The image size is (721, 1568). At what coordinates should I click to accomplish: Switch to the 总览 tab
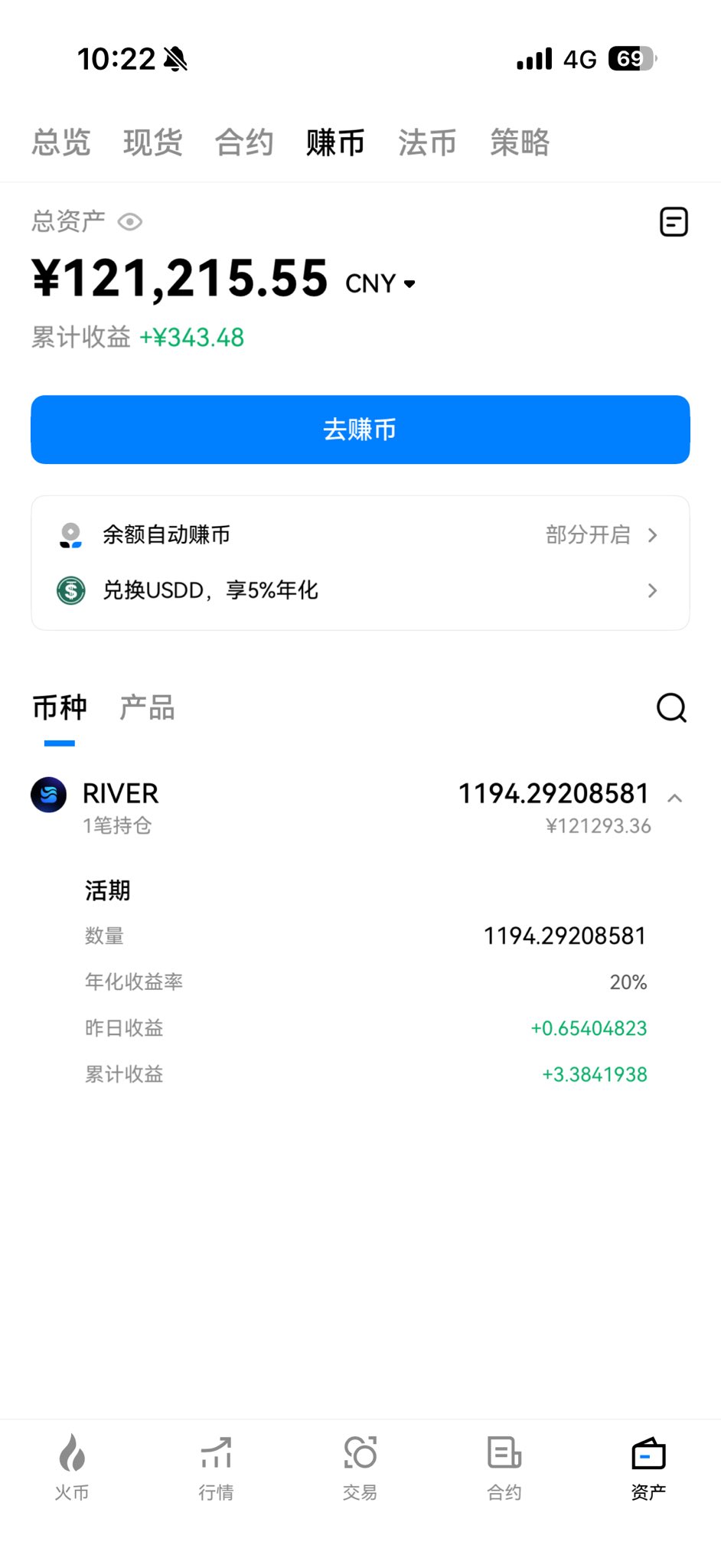pyautogui.click(x=61, y=142)
